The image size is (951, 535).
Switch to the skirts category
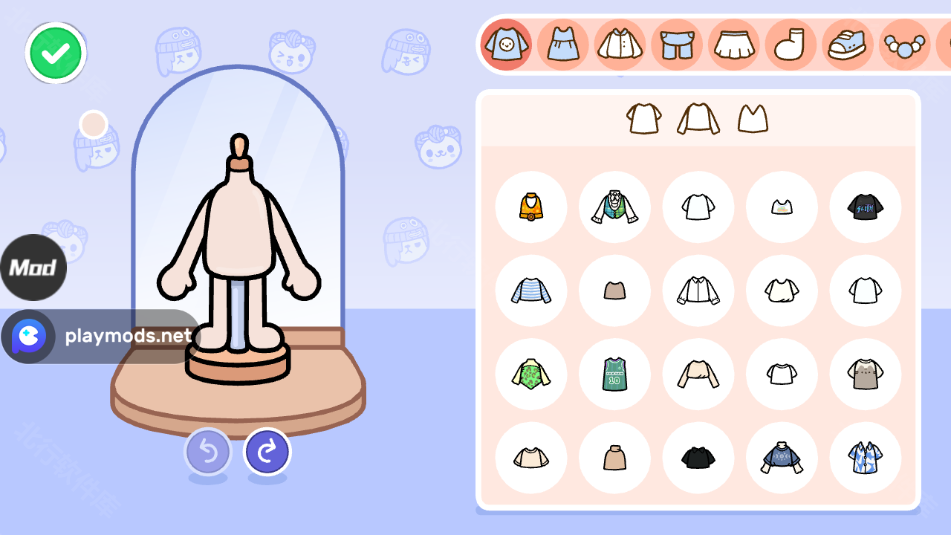click(734, 45)
